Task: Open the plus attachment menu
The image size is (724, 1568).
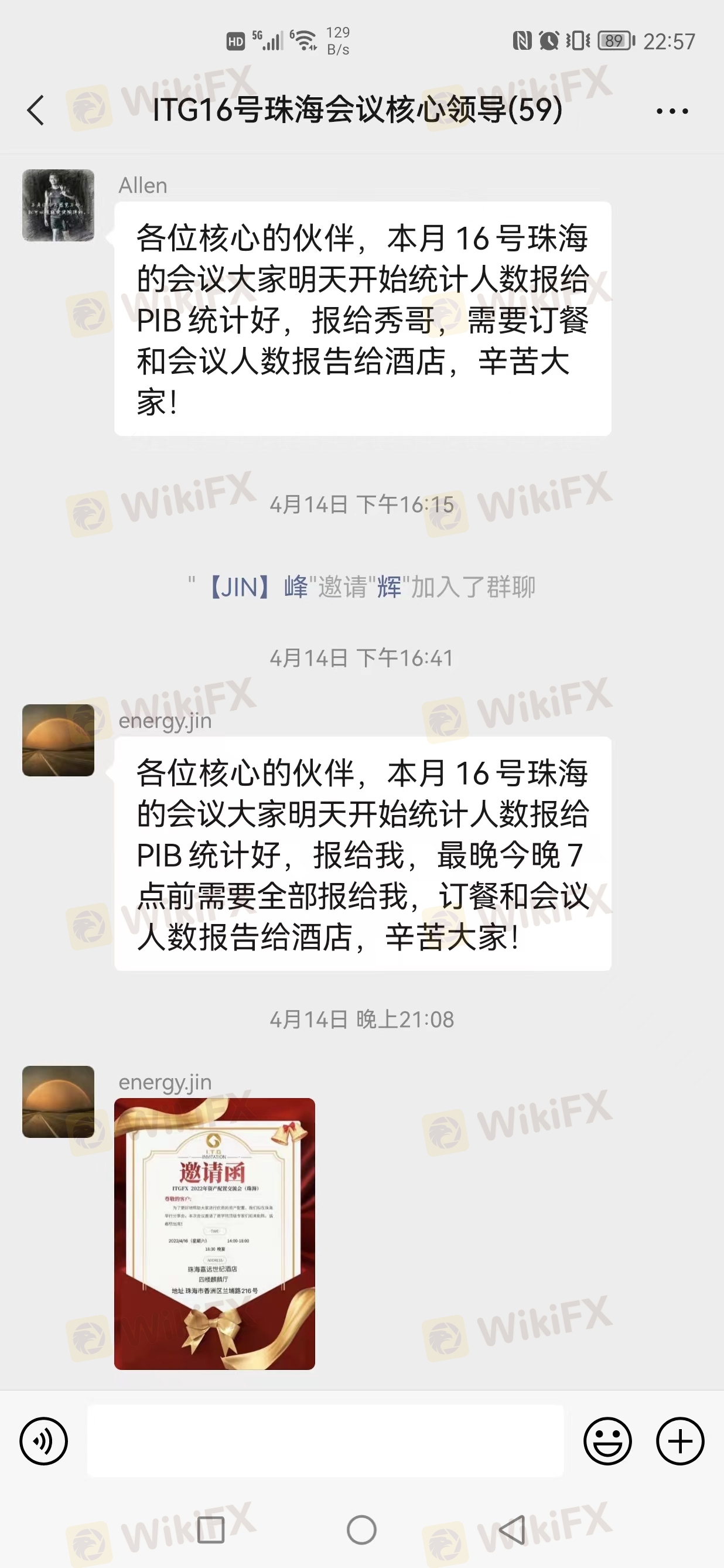Action: point(680,1441)
